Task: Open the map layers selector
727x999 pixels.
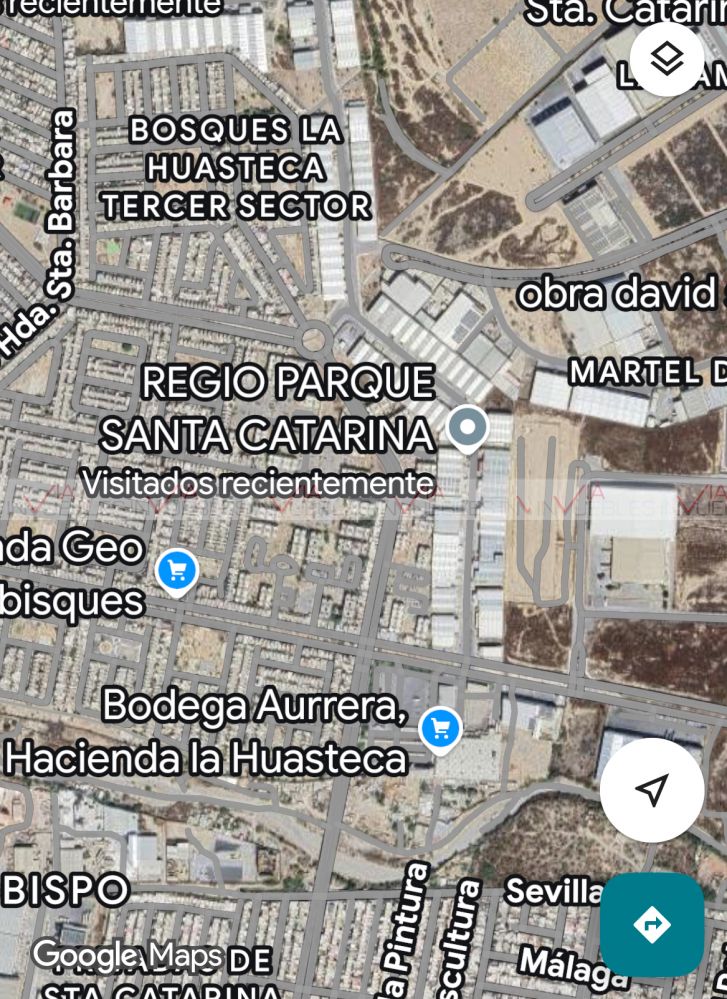Action: [666, 58]
